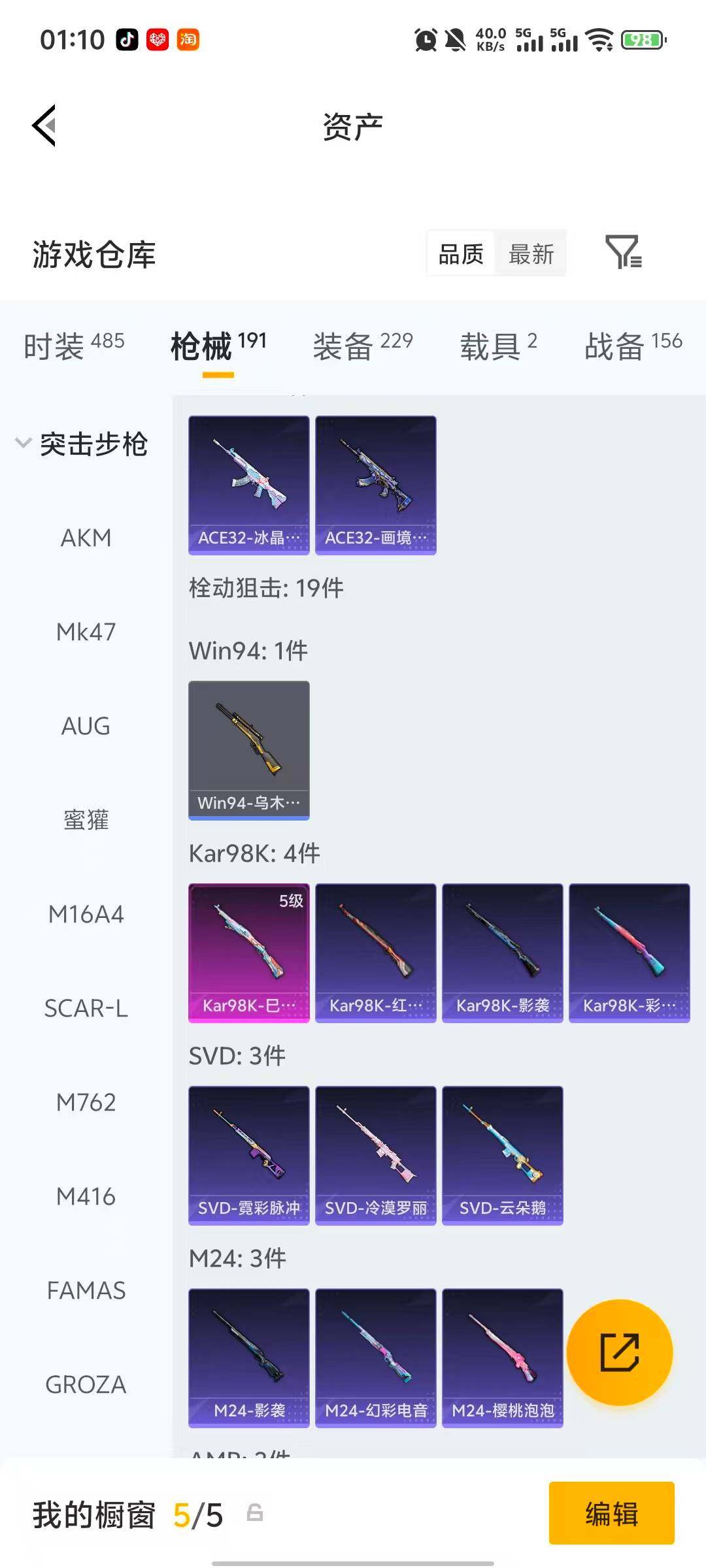Open the SVD weapons group
The height and width of the screenshot is (1568, 706).
pos(235,1055)
